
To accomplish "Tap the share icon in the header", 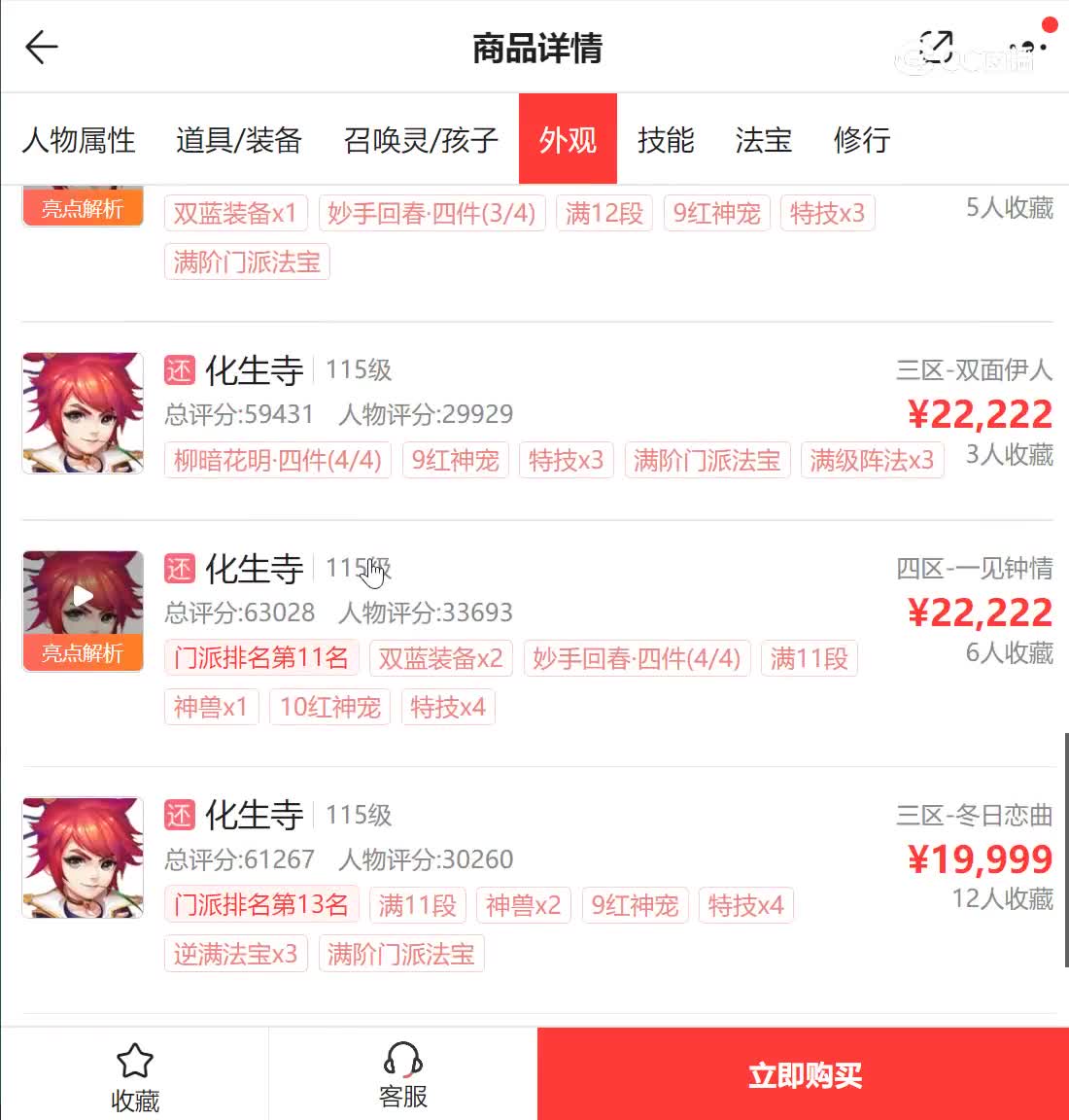I will click(x=936, y=46).
